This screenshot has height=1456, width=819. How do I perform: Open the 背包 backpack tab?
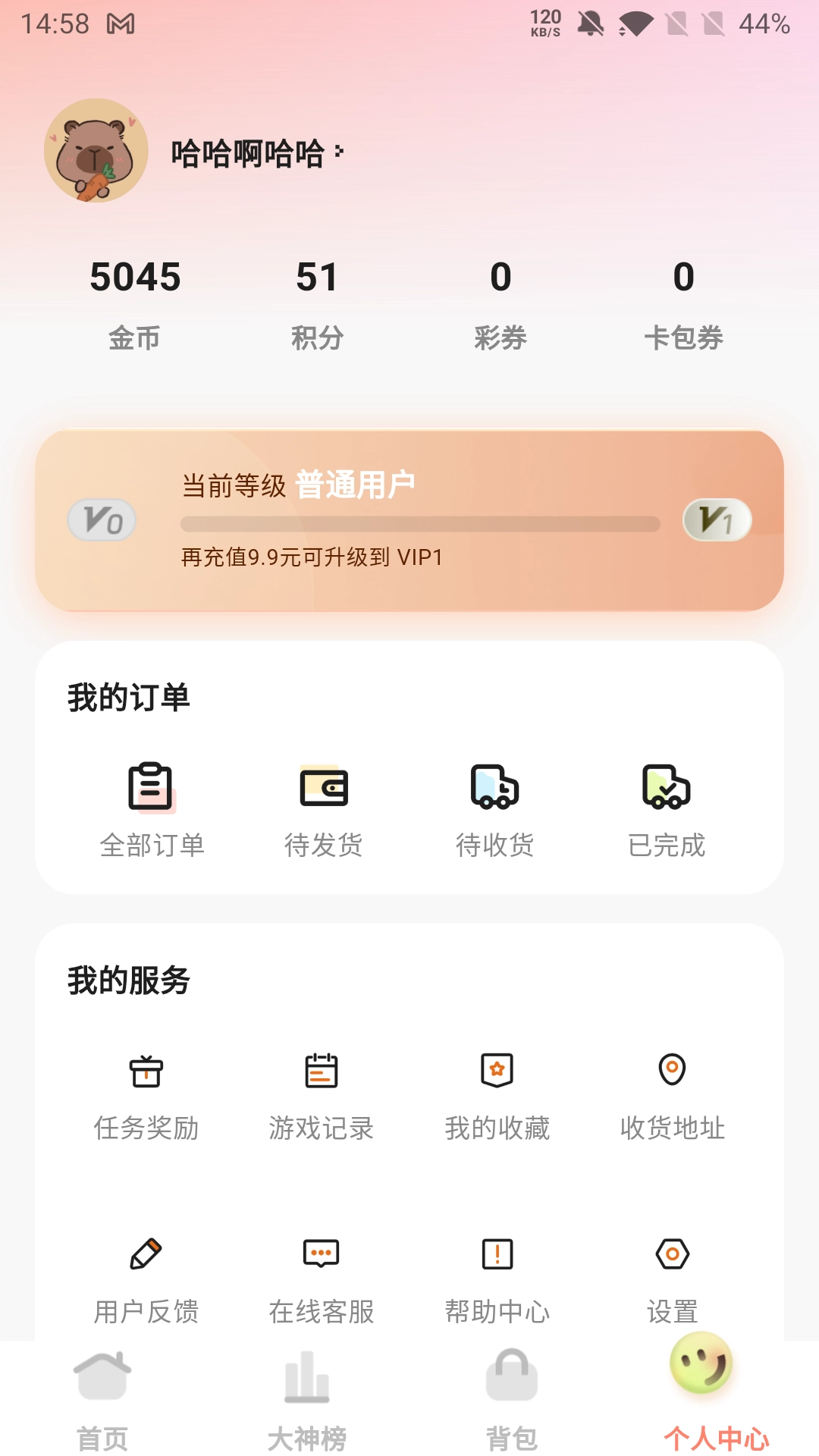tap(512, 1399)
